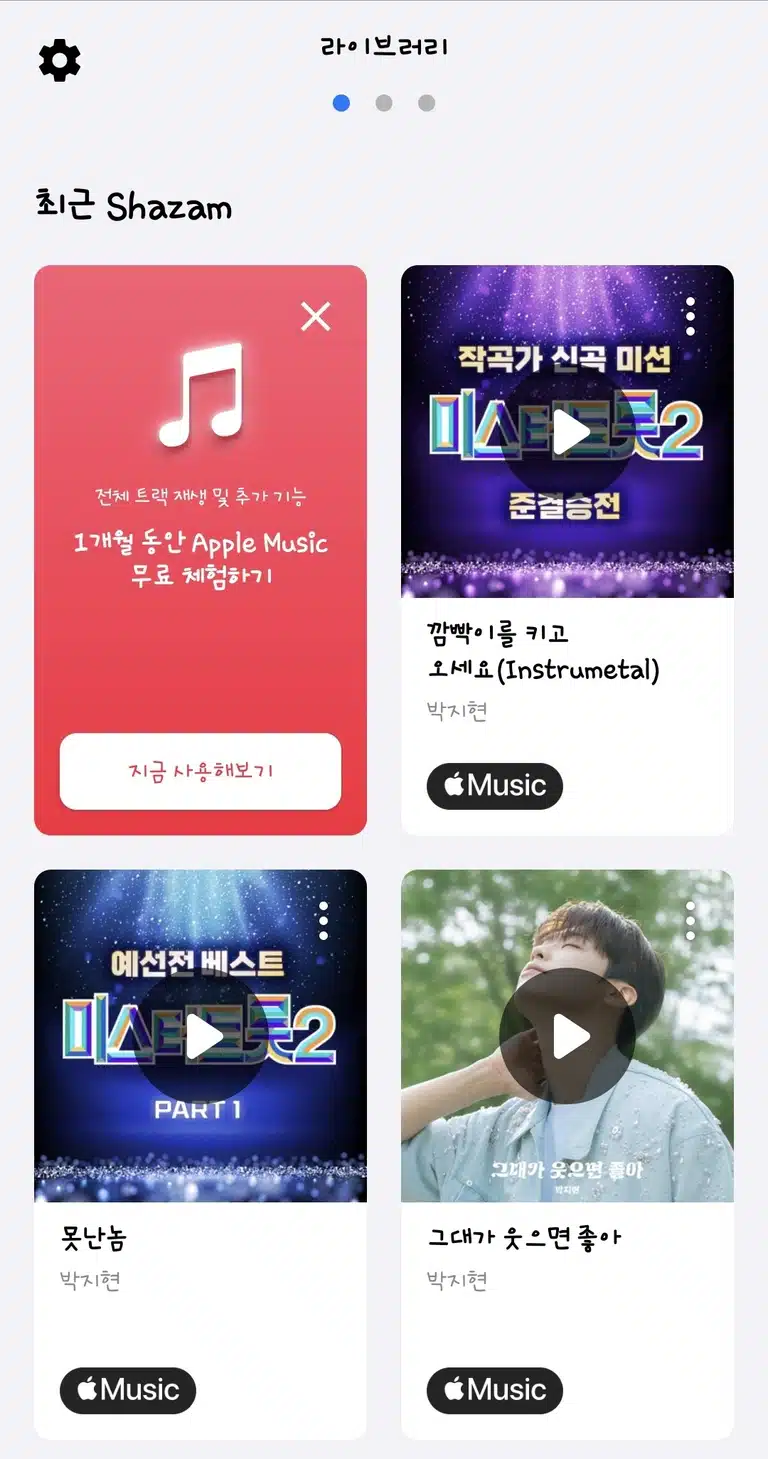This screenshot has height=1459, width=768.
Task: Open the 그대가 웃으면 좋아 song title
Action: (525, 1238)
